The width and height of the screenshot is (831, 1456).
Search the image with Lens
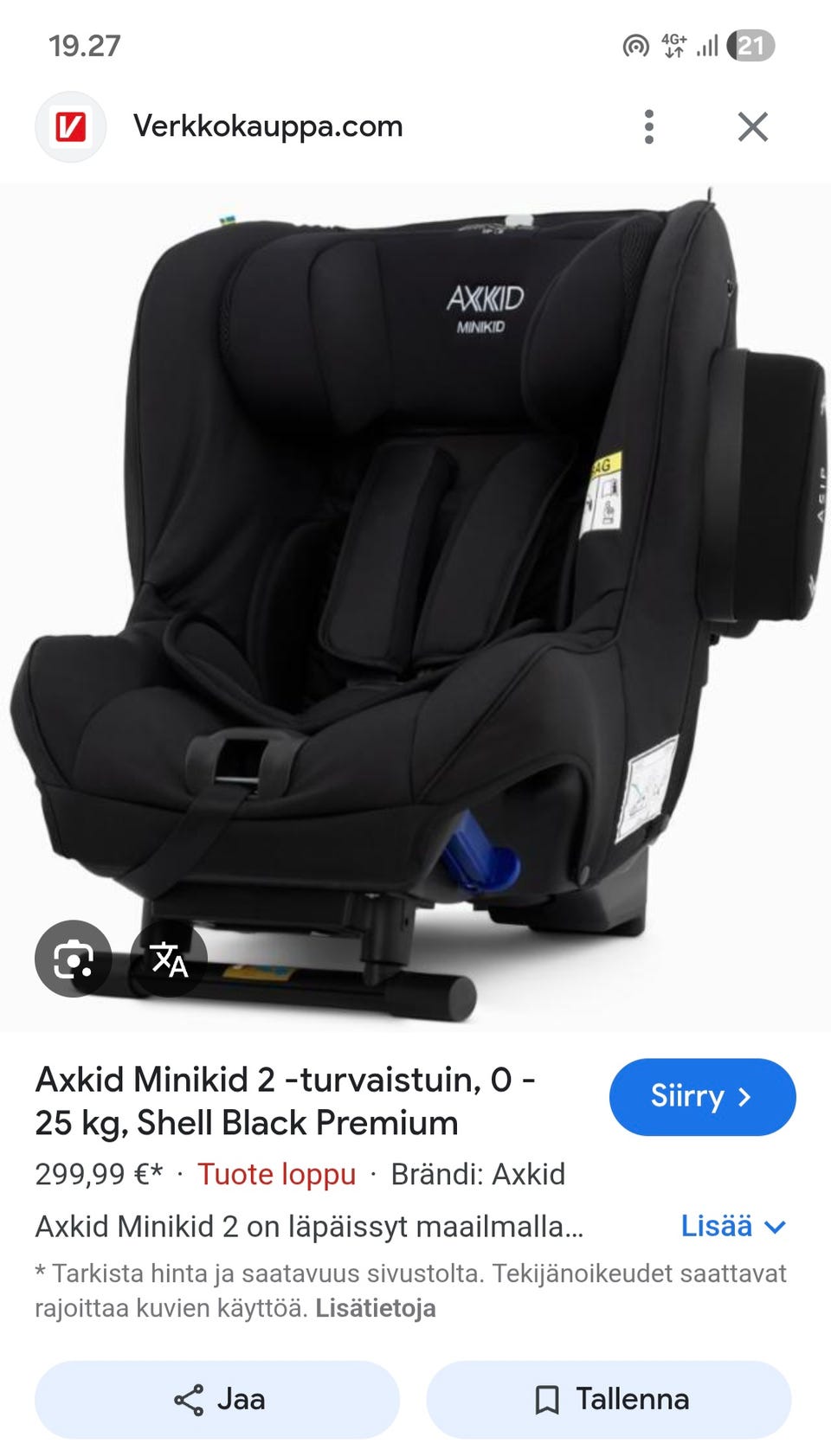click(73, 959)
